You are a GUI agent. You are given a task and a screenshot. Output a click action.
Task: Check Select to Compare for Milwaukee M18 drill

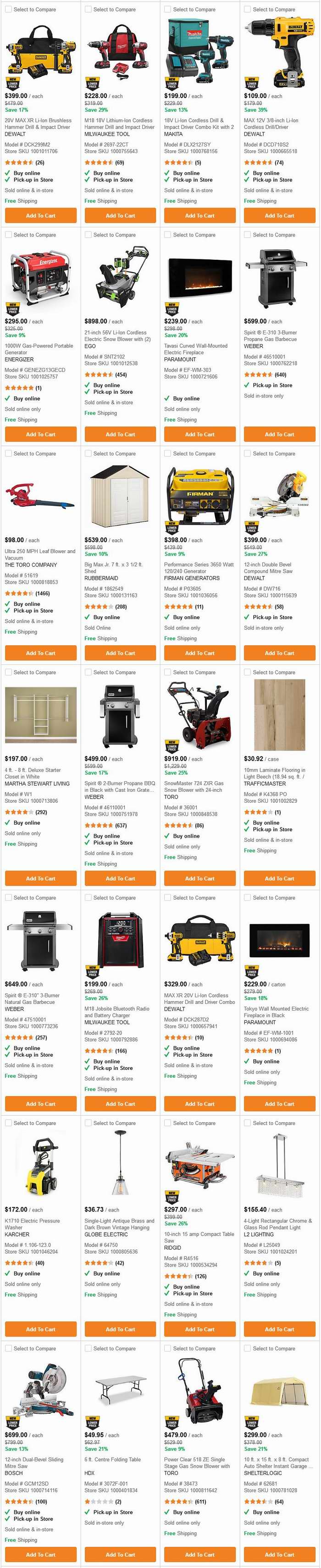pyautogui.click(x=89, y=10)
